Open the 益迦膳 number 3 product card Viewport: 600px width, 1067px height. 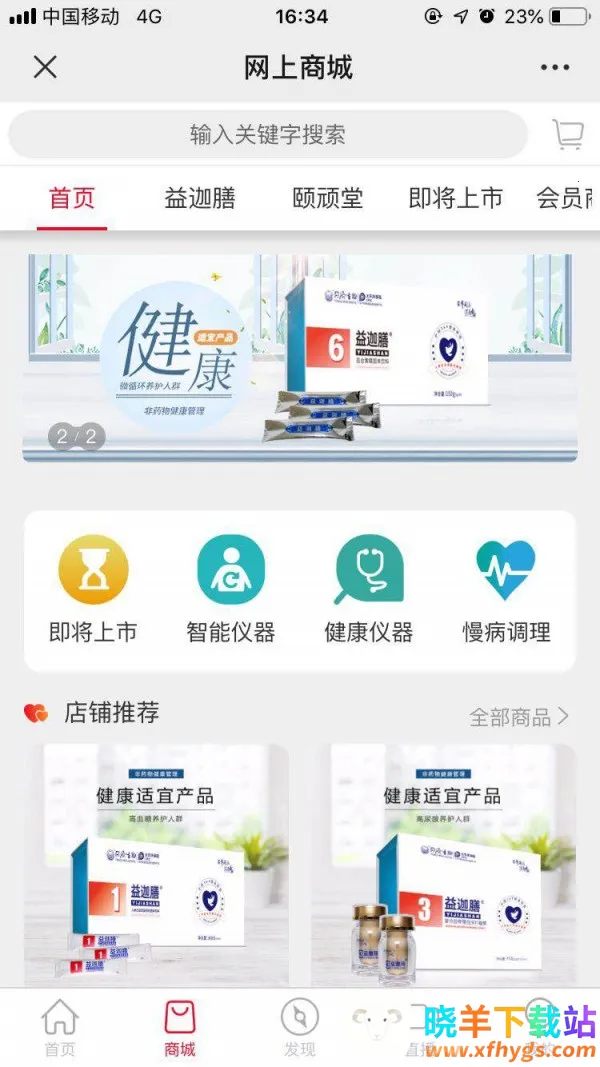point(444,865)
